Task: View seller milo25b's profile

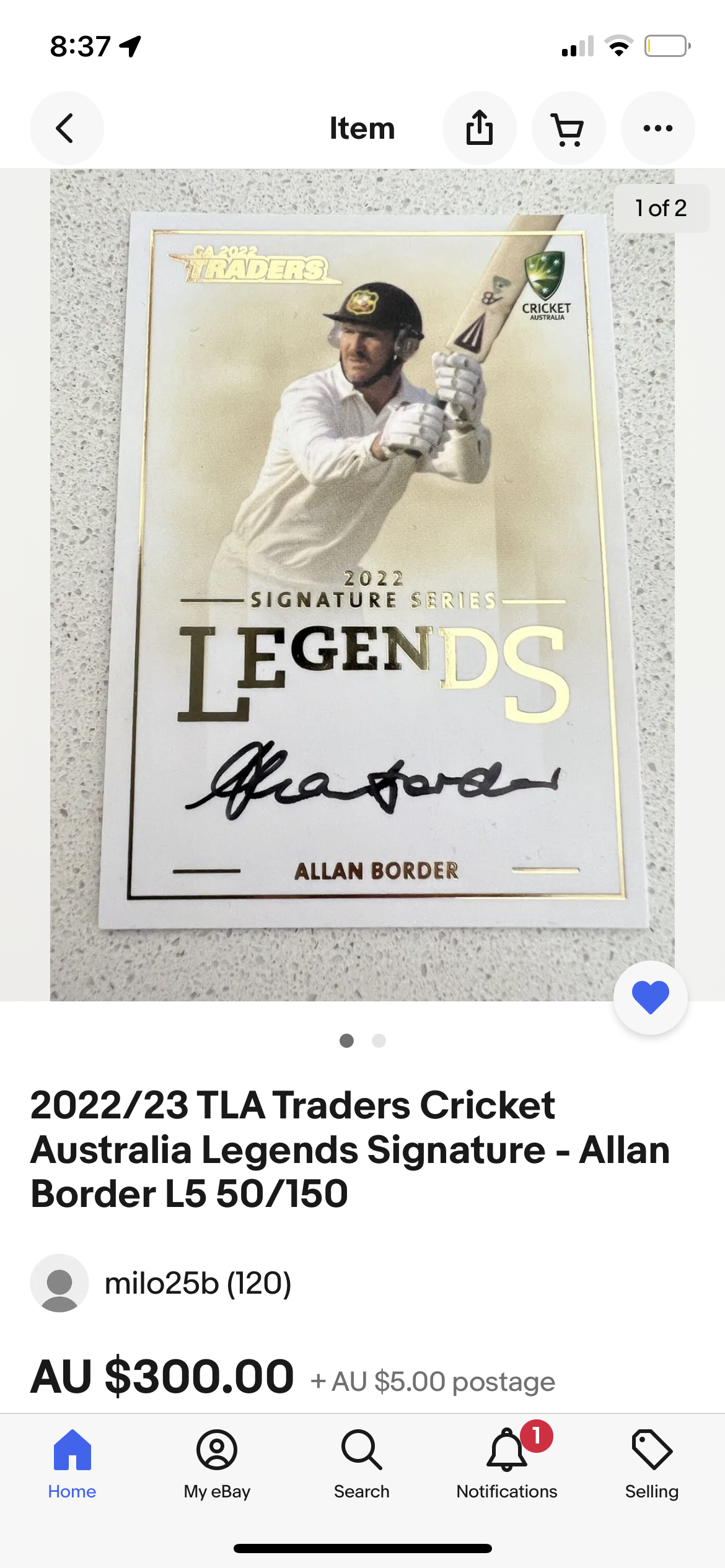Action: [197, 1283]
